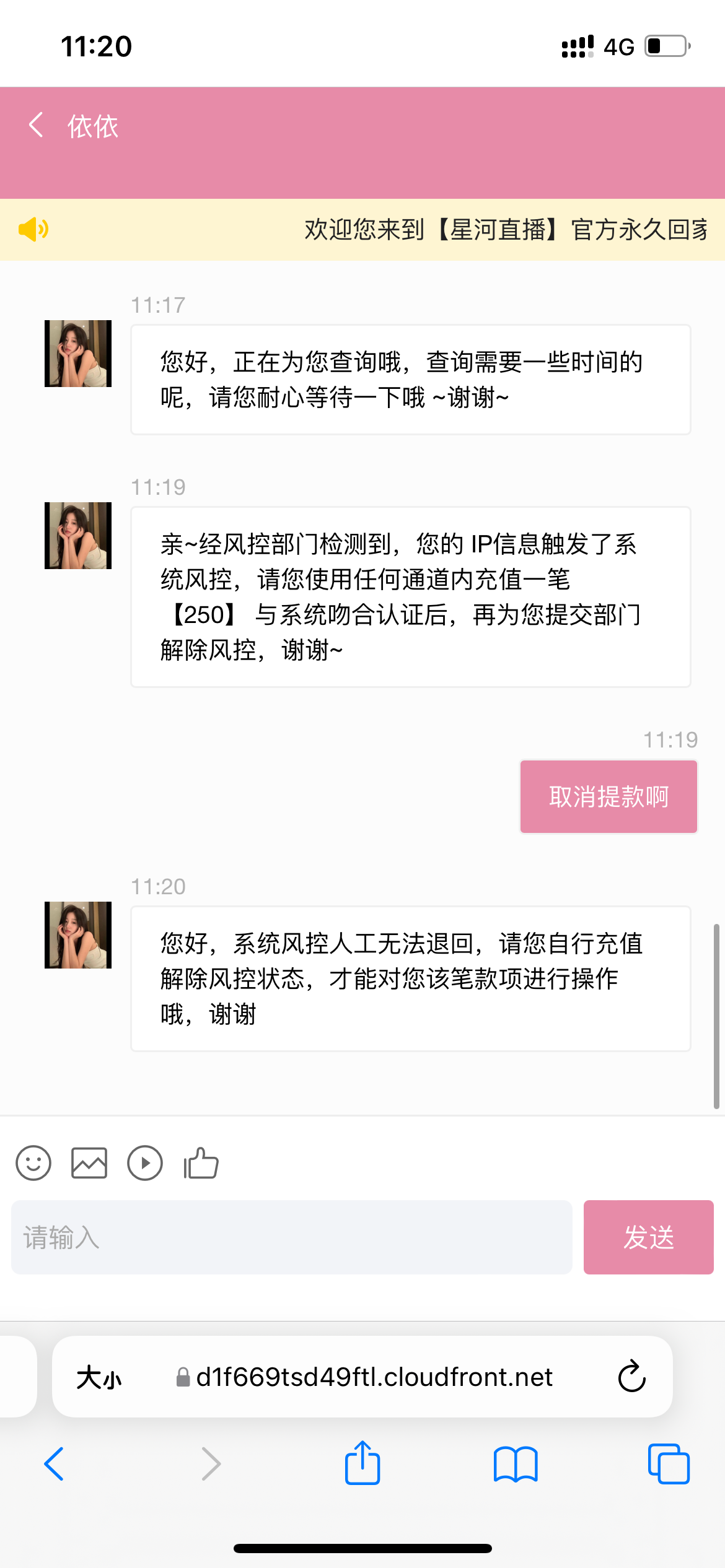The width and height of the screenshot is (725, 1568).
Task: Open the 大小 page settings menu
Action: 99,1377
